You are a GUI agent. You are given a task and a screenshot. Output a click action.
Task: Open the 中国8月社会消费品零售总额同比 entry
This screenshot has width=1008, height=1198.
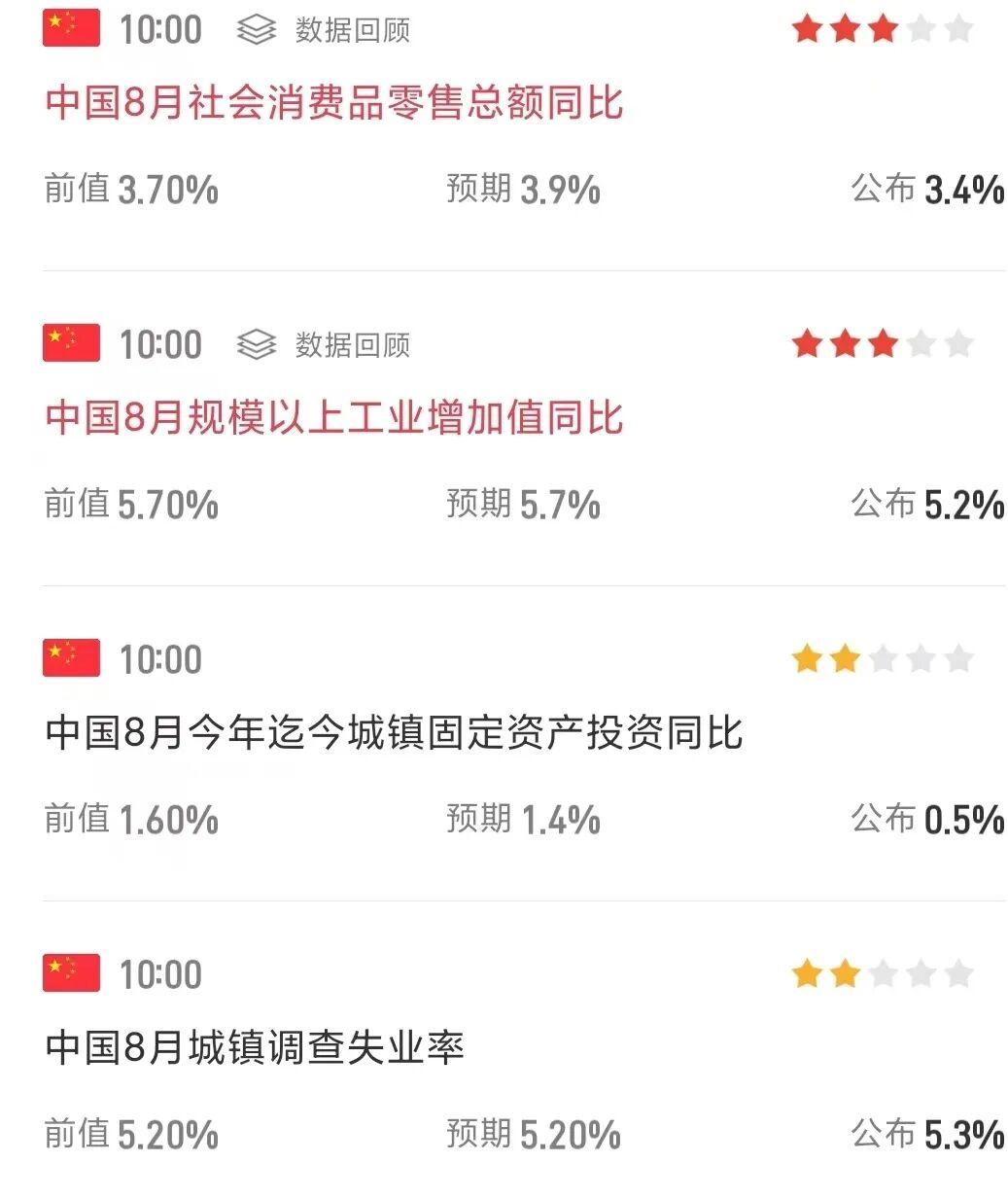[x=334, y=103]
